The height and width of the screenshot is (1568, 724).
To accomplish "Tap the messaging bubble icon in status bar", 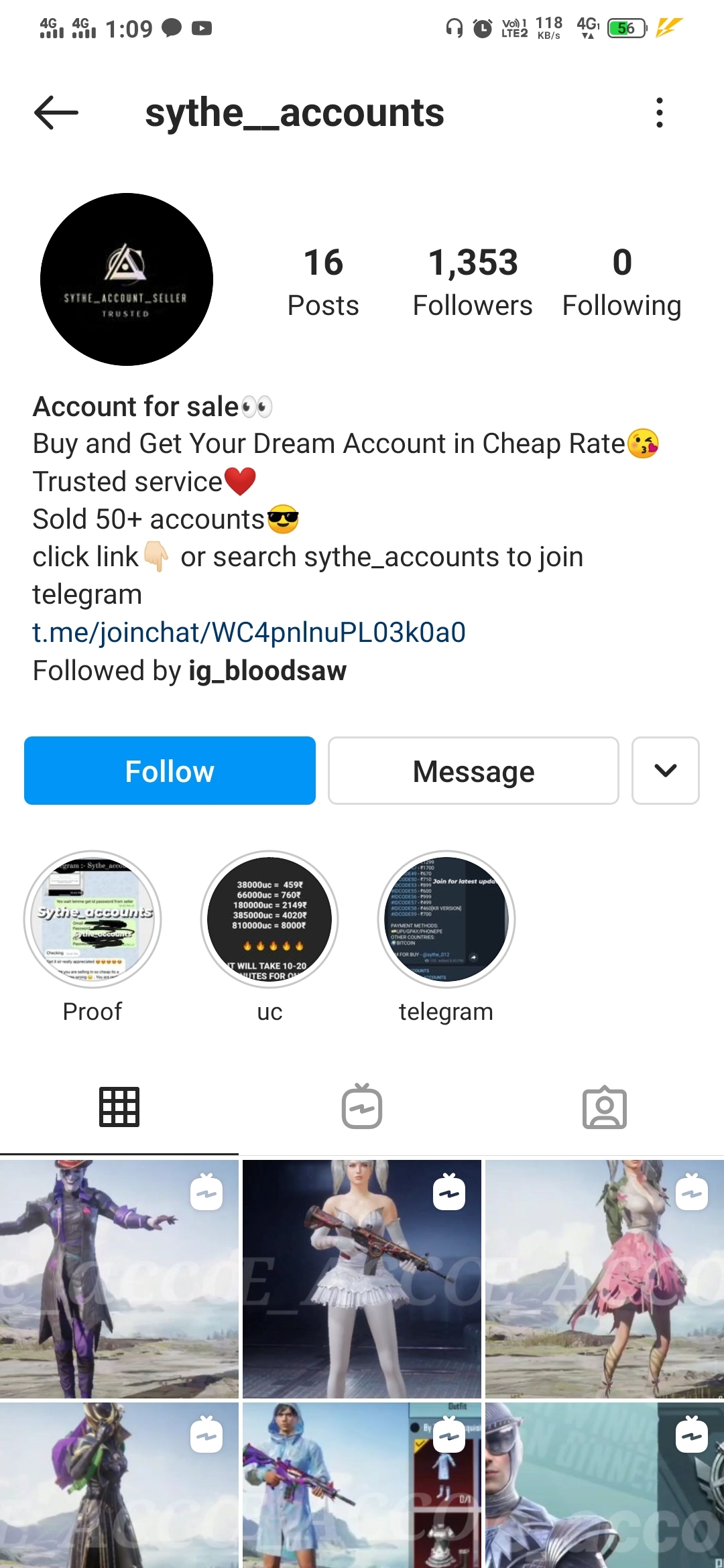I will click(172, 27).
